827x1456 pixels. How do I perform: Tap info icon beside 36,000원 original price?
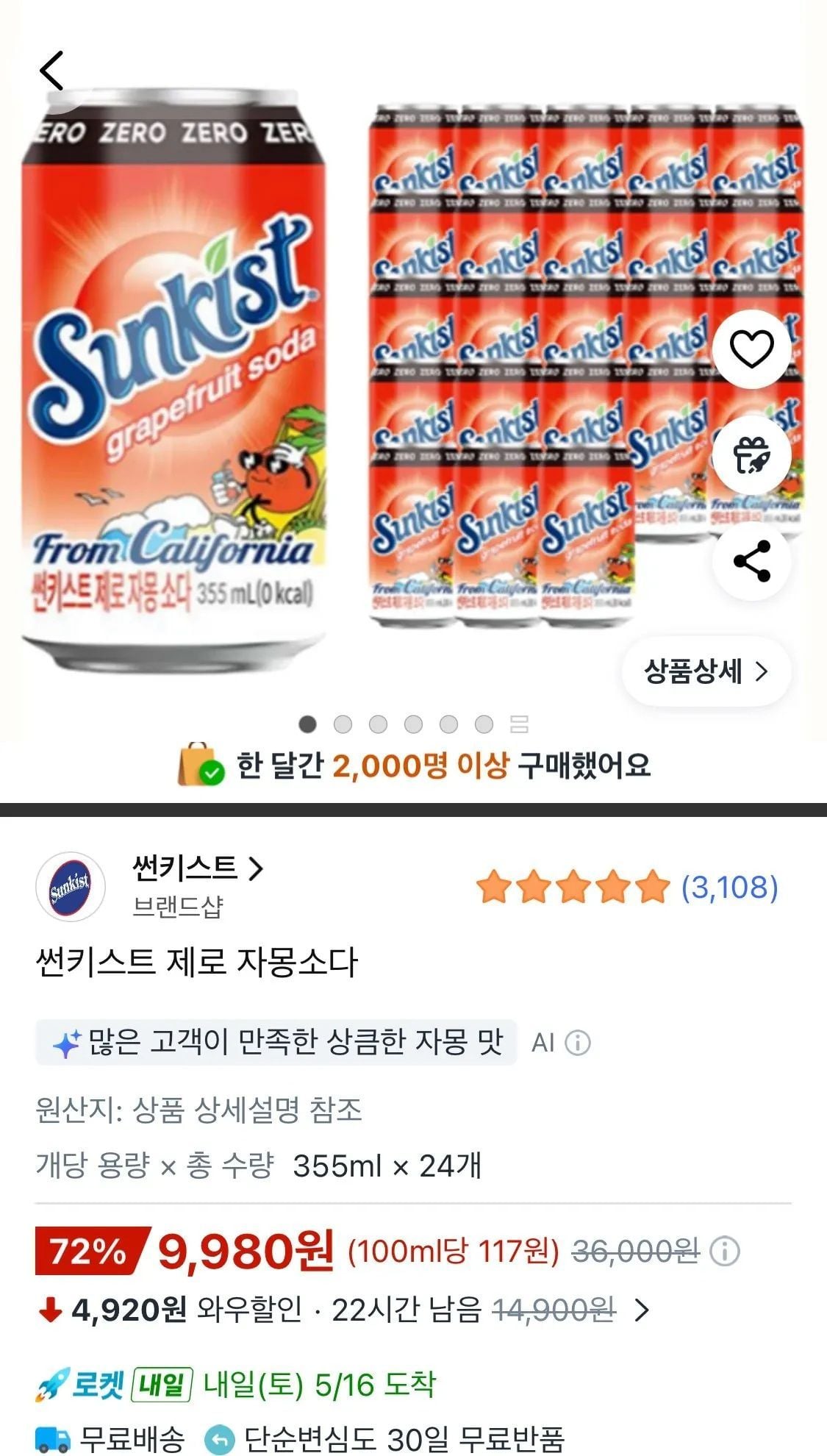(x=725, y=1251)
